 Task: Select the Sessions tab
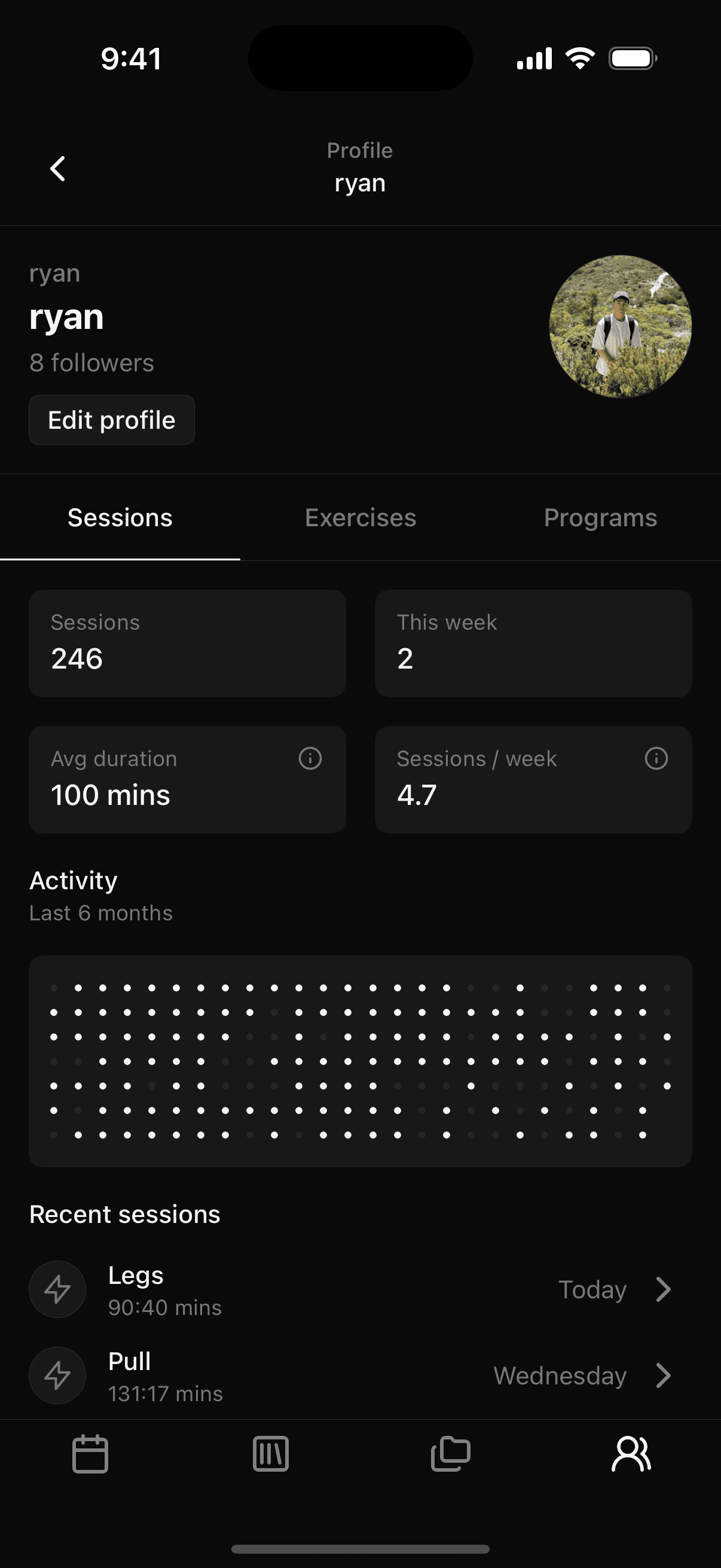pos(120,518)
